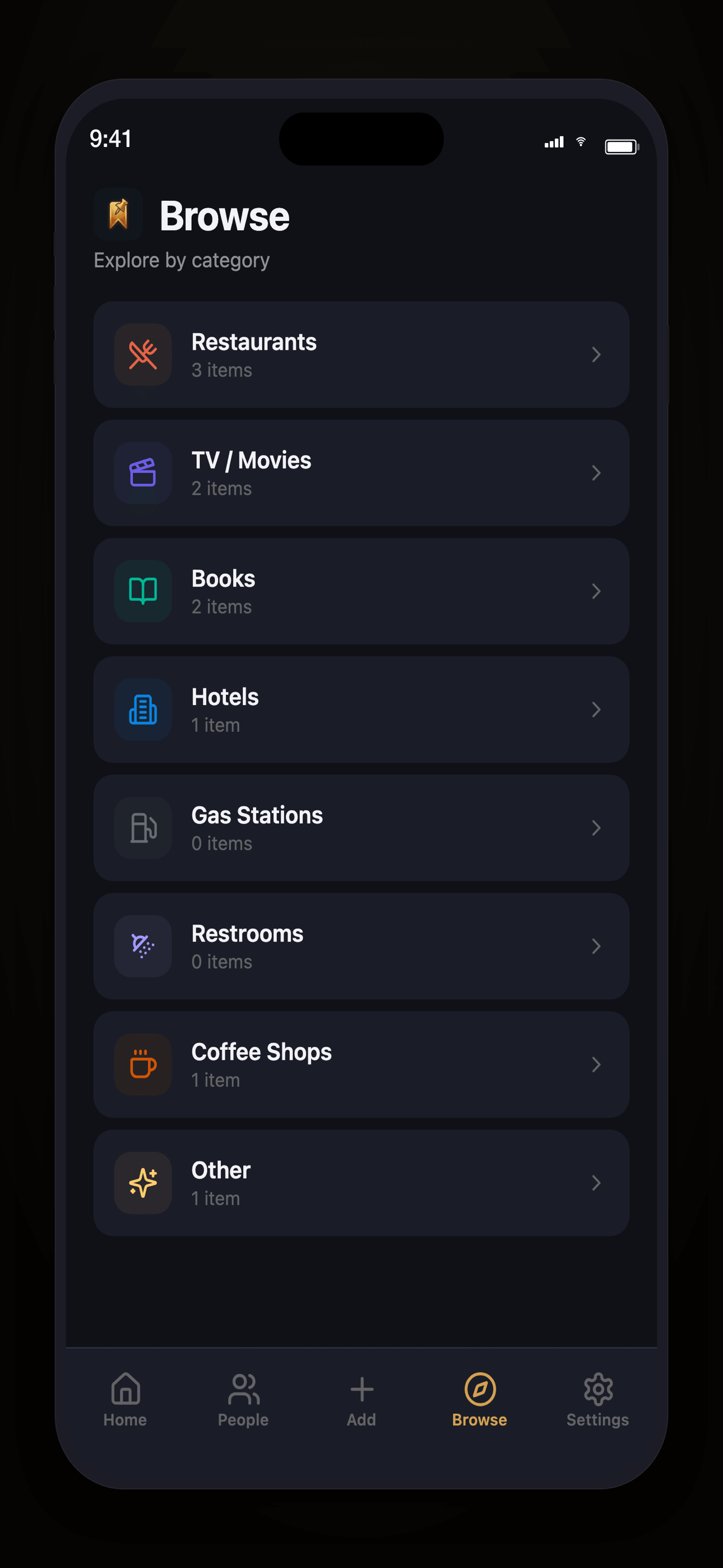Image resolution: width=723 pixels, height=1568 pixels.
Task: Click the Hotels building icon
Action: click(142, 709)
